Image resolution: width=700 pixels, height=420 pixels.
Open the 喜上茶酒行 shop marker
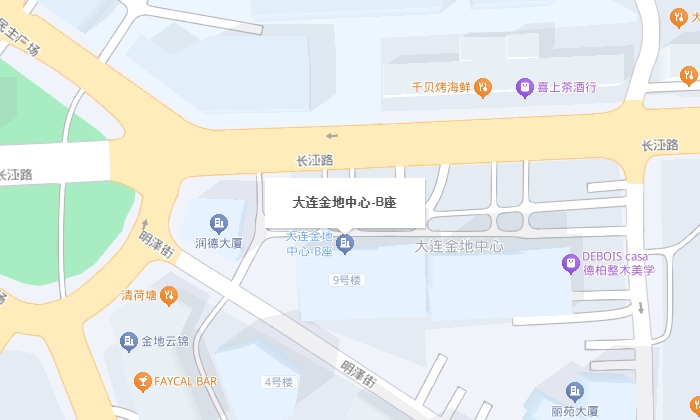point(524,87)
